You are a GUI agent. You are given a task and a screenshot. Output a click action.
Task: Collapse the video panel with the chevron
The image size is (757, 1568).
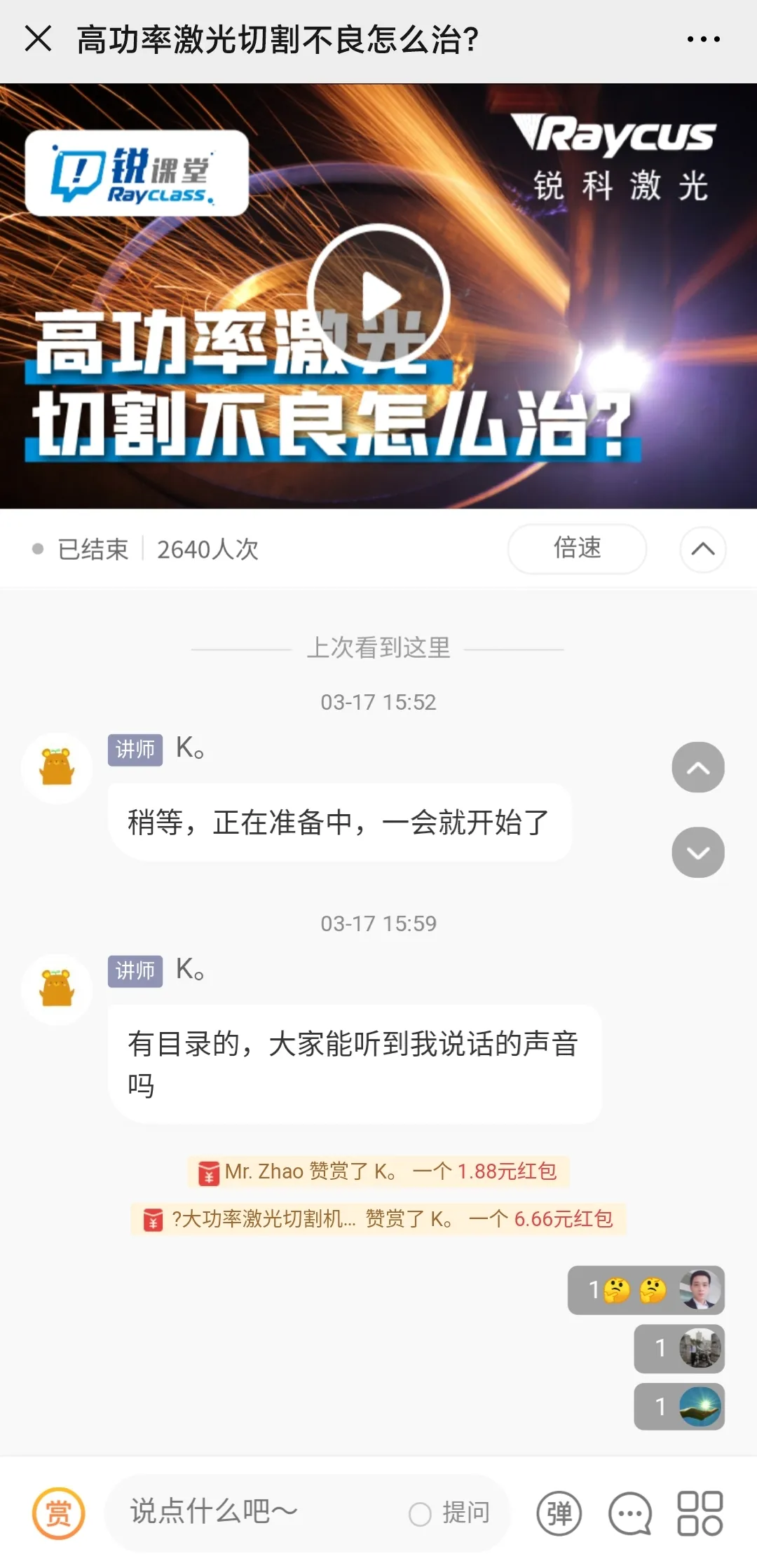[702, 549]
